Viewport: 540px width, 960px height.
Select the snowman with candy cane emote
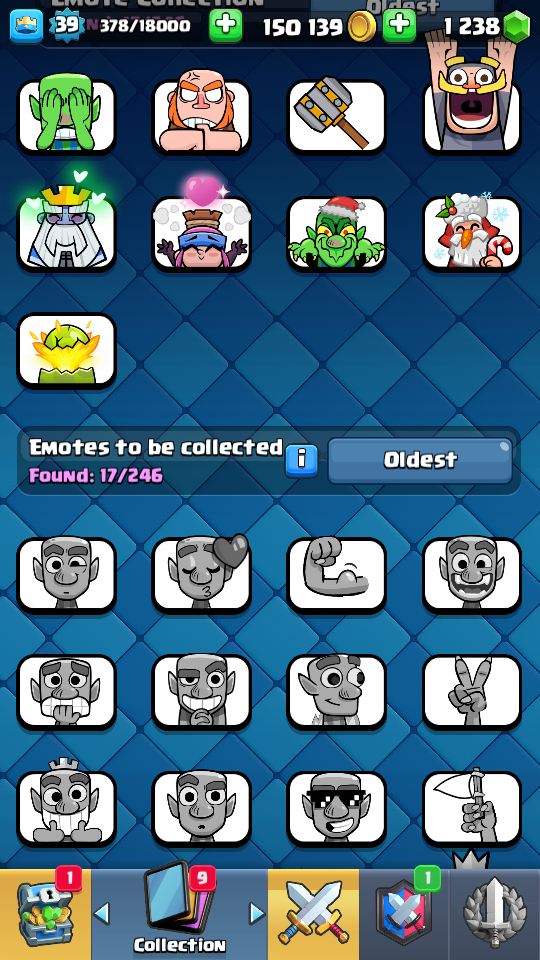pyautogui.click(x=472, y=233)
